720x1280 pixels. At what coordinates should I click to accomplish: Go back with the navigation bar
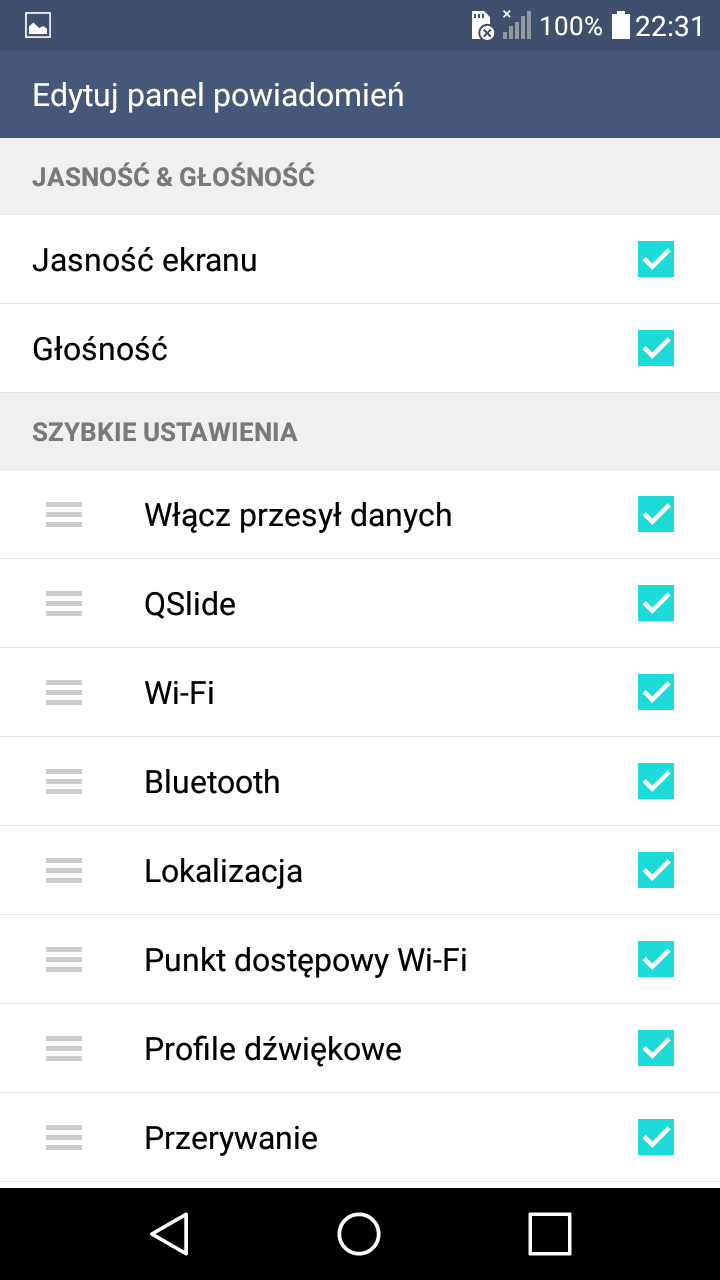click(x=170, y=1233)
